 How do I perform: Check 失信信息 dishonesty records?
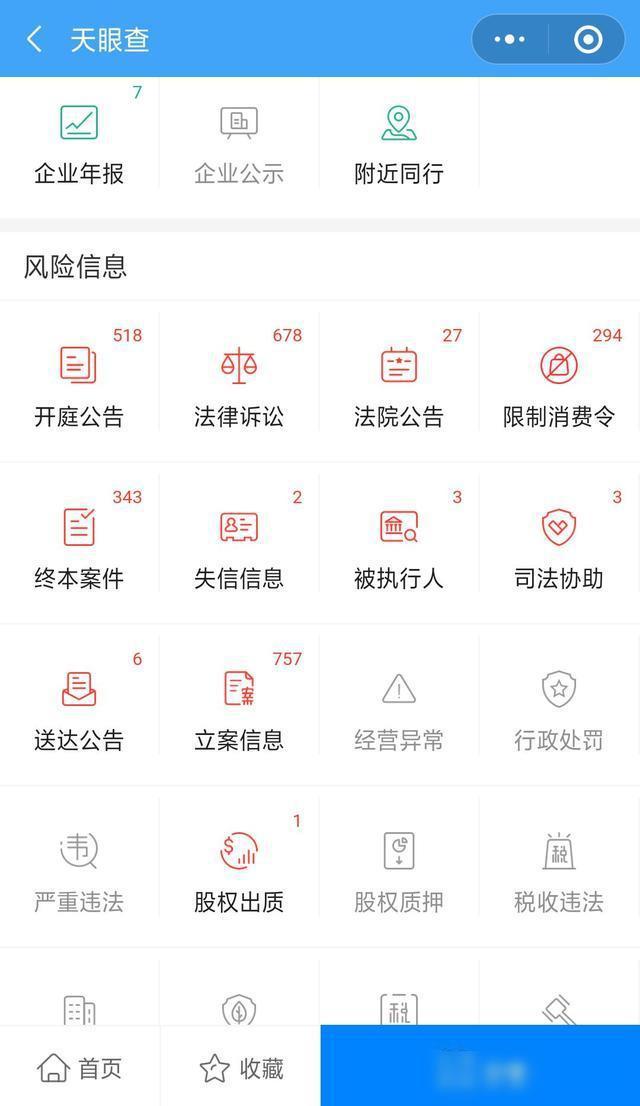pos(239,541)
